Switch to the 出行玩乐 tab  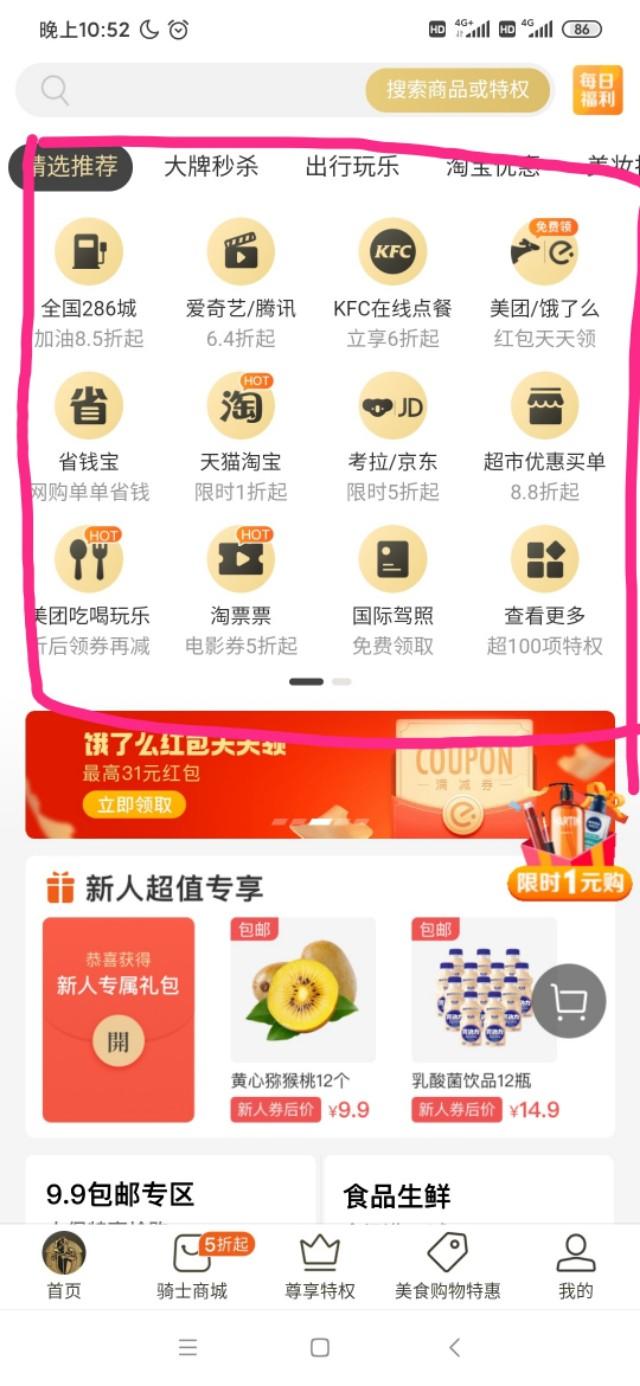click(x=352, y=167)
